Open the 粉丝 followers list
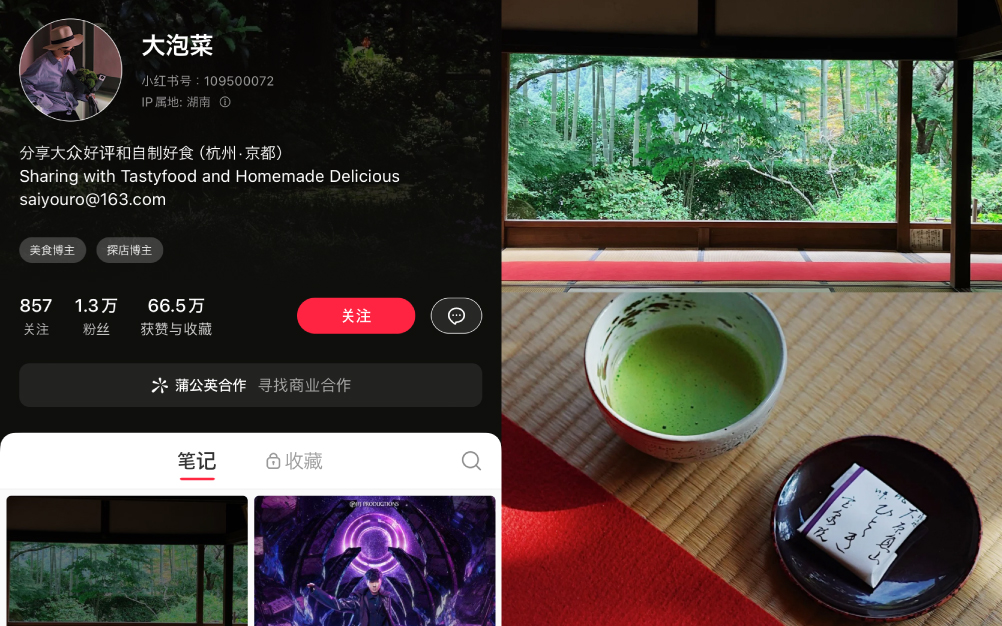This screenshot has height=626, width=1002. pos(96,316)
